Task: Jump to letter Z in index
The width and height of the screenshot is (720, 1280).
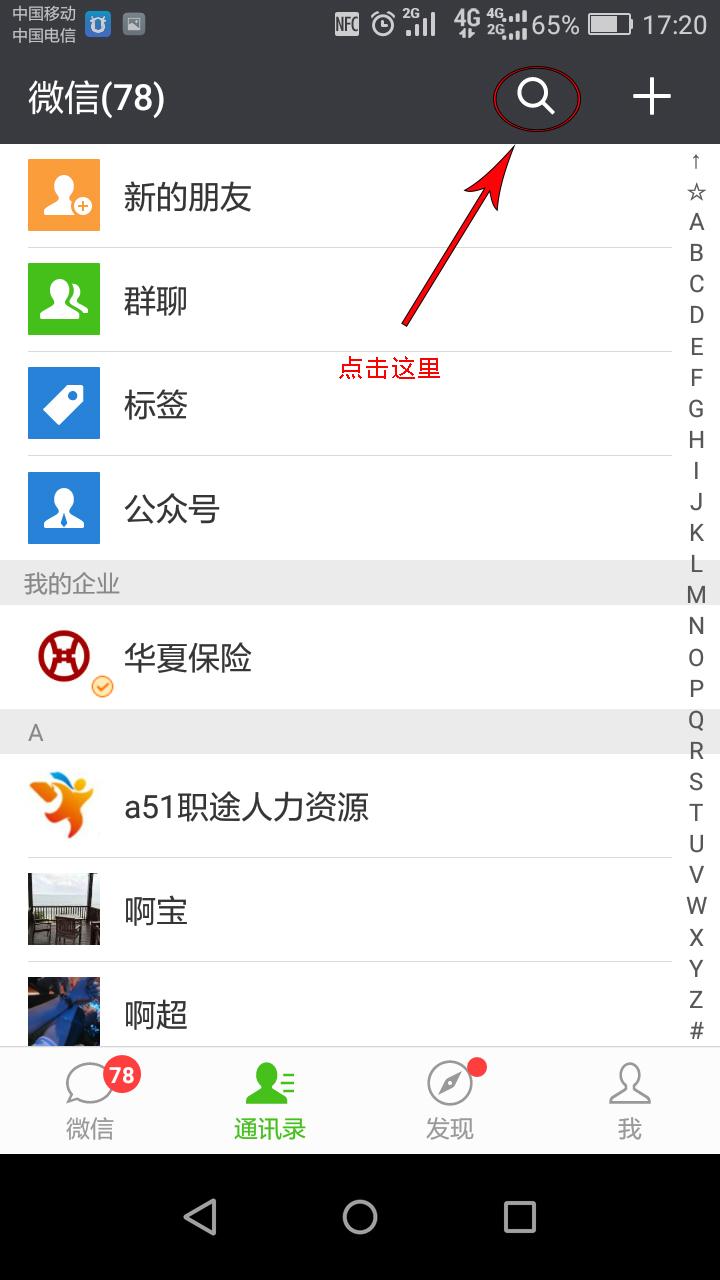Action: [x=696, y=999]
